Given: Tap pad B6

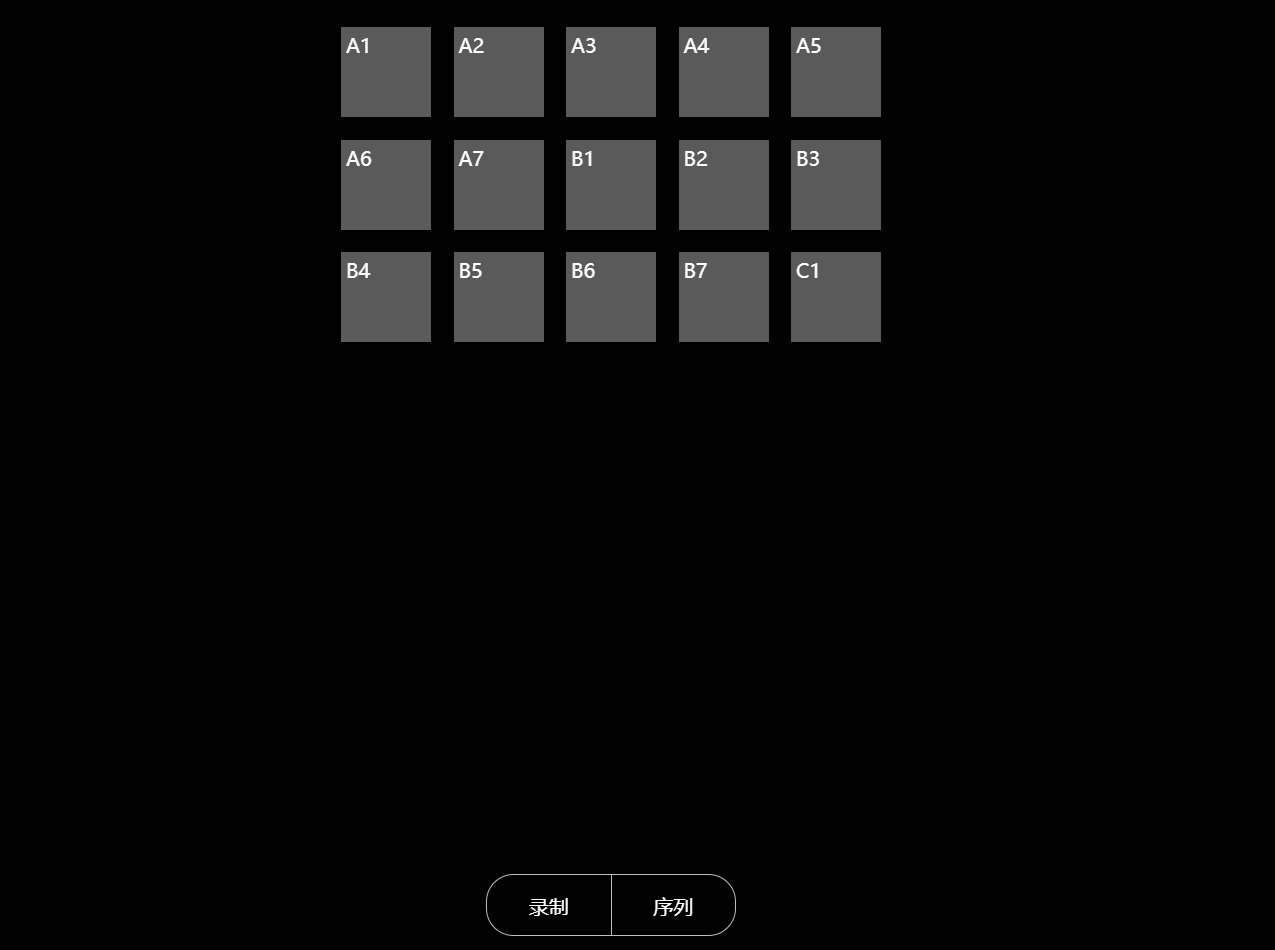Looking at the screenshot, I should tap(611, 297).
